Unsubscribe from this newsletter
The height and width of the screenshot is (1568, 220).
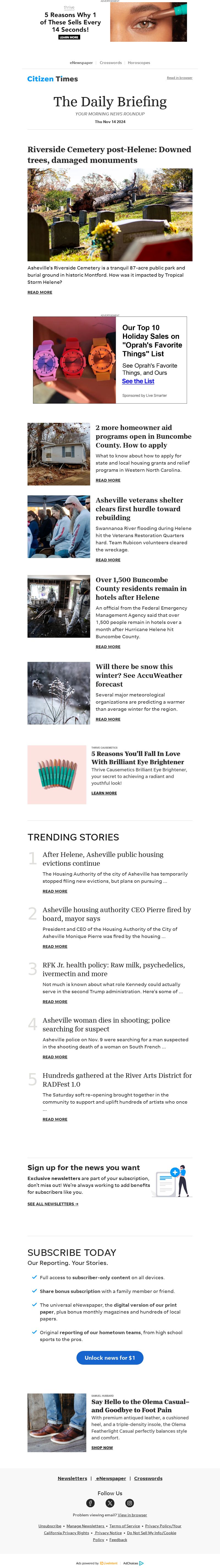coord(50,1526)
